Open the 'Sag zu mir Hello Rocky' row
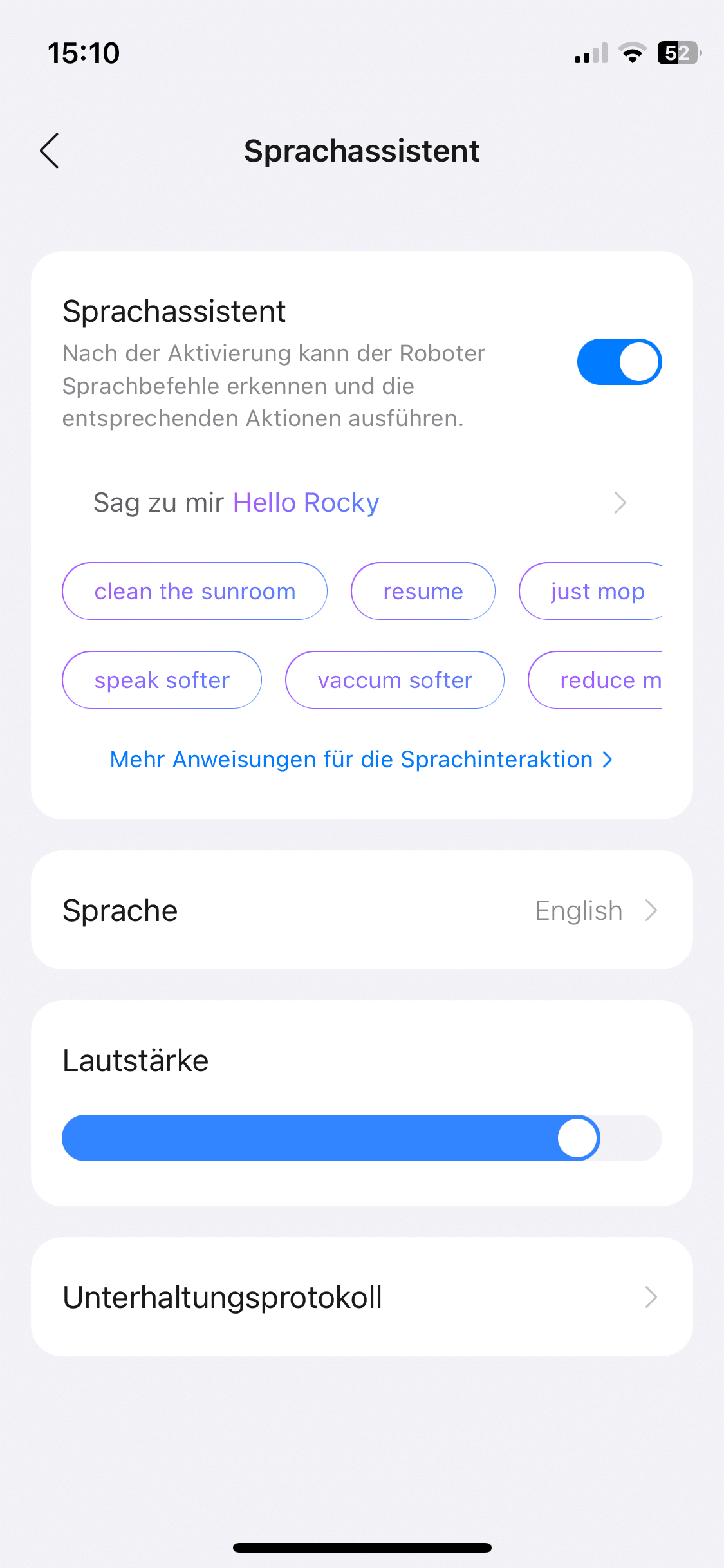The image size is (724, 1568). coord(360,503)
